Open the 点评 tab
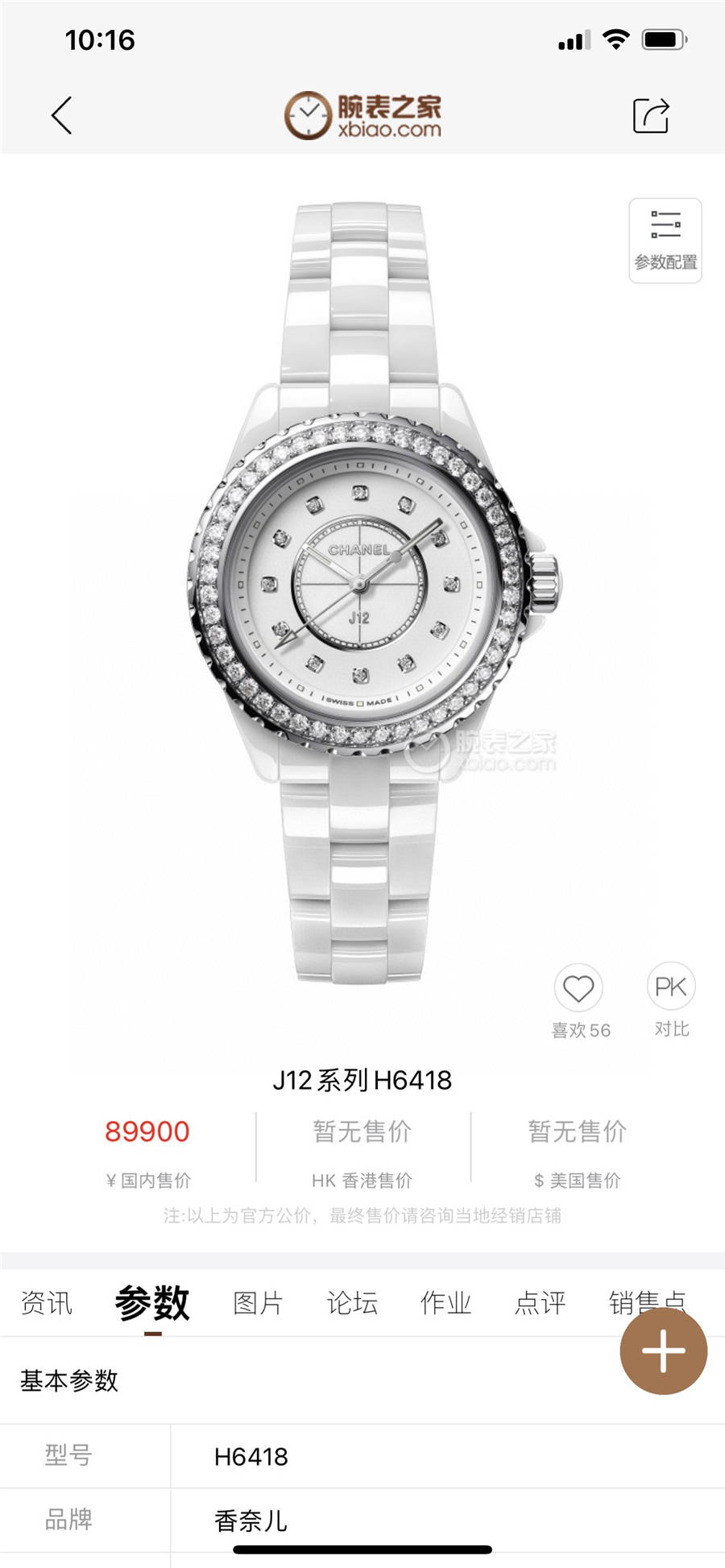Viewport: 725px width, 1568px height. click(x=540, y=1303)
